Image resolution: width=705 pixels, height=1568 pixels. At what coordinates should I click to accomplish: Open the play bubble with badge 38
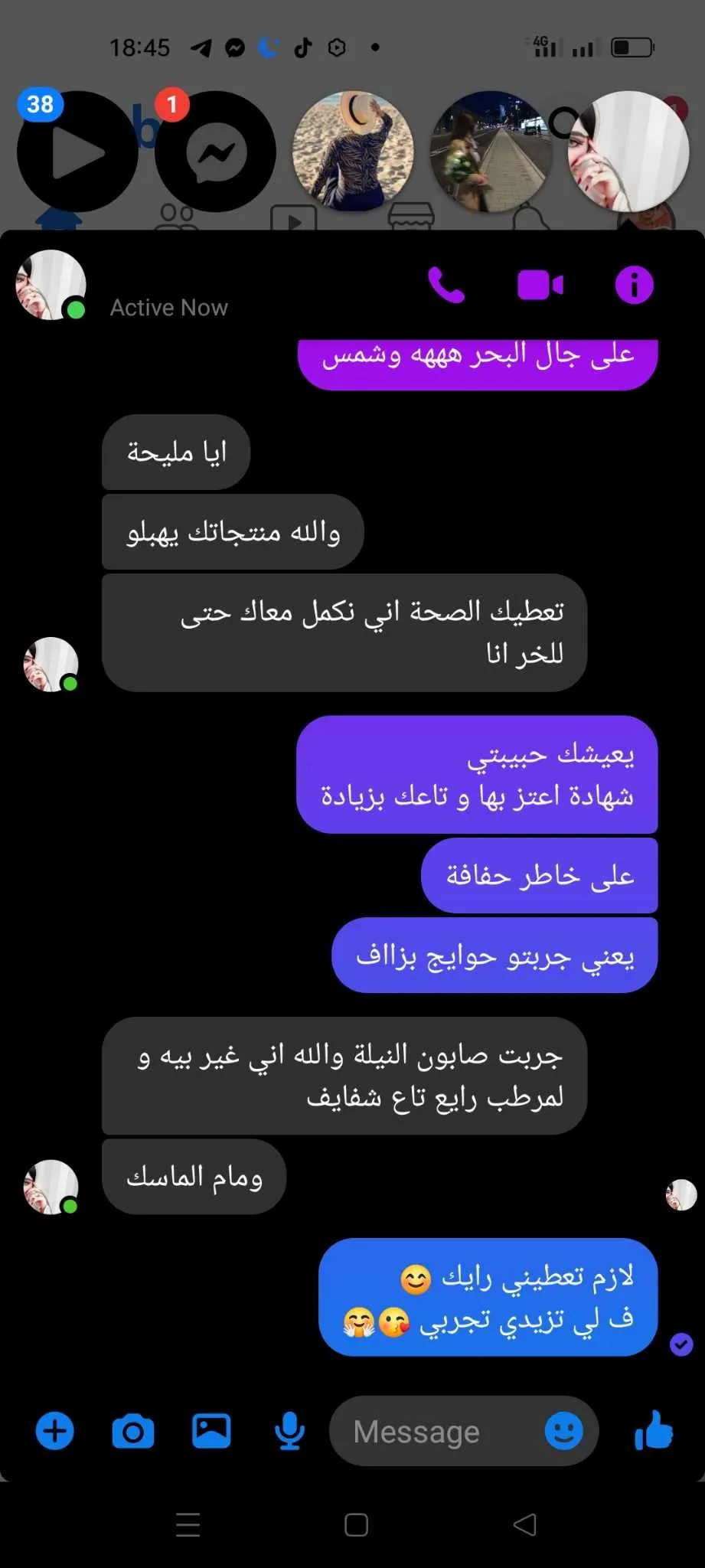77,152
